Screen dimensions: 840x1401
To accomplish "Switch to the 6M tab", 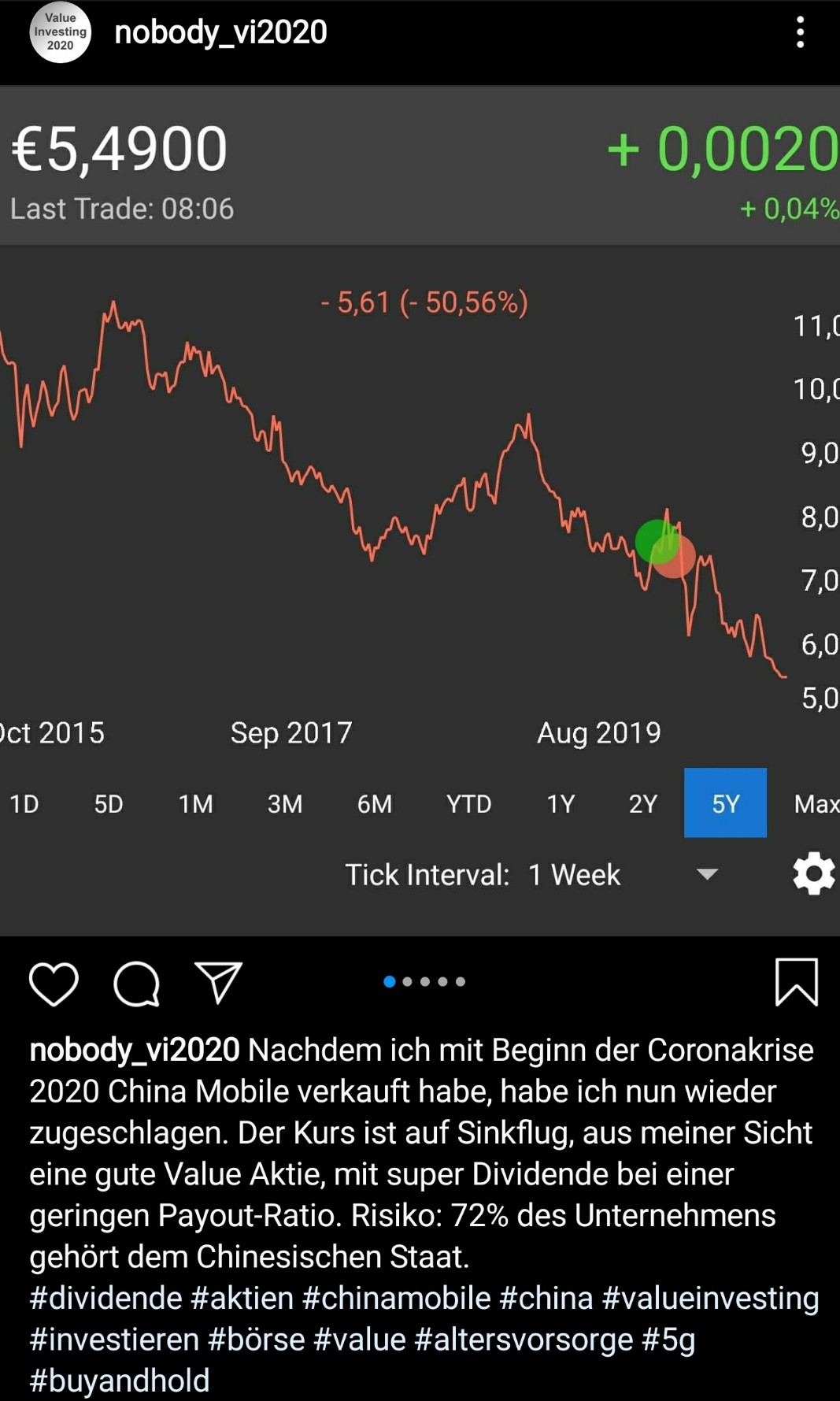I will [x=376, y=804].
